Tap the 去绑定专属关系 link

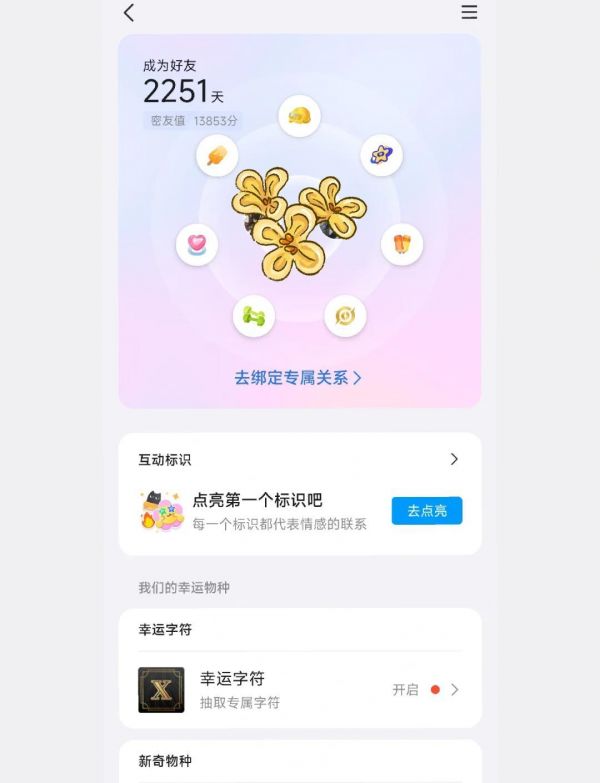pos(298,378)
